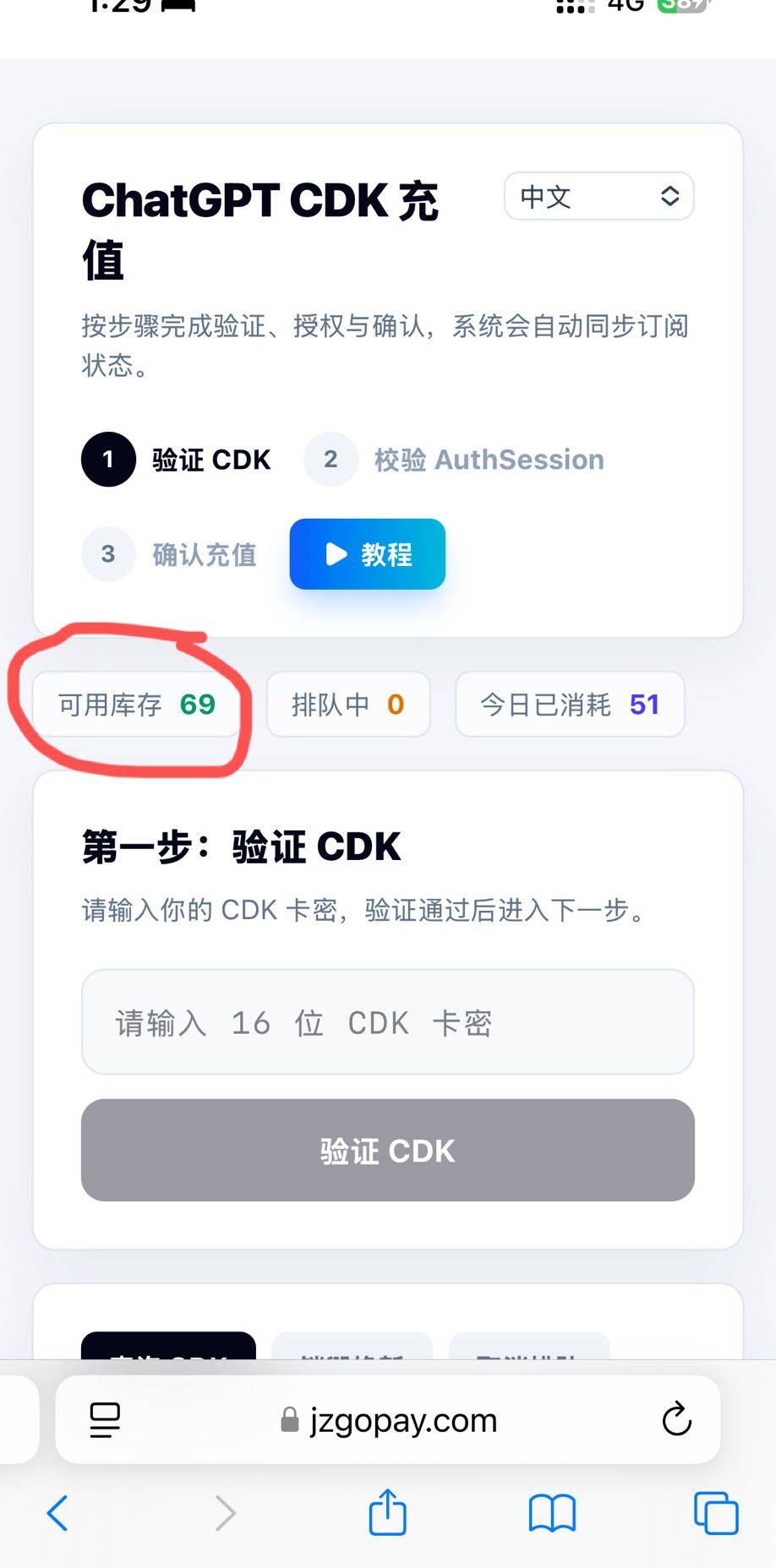Play the 教程 tutorial video

[368, 554]
